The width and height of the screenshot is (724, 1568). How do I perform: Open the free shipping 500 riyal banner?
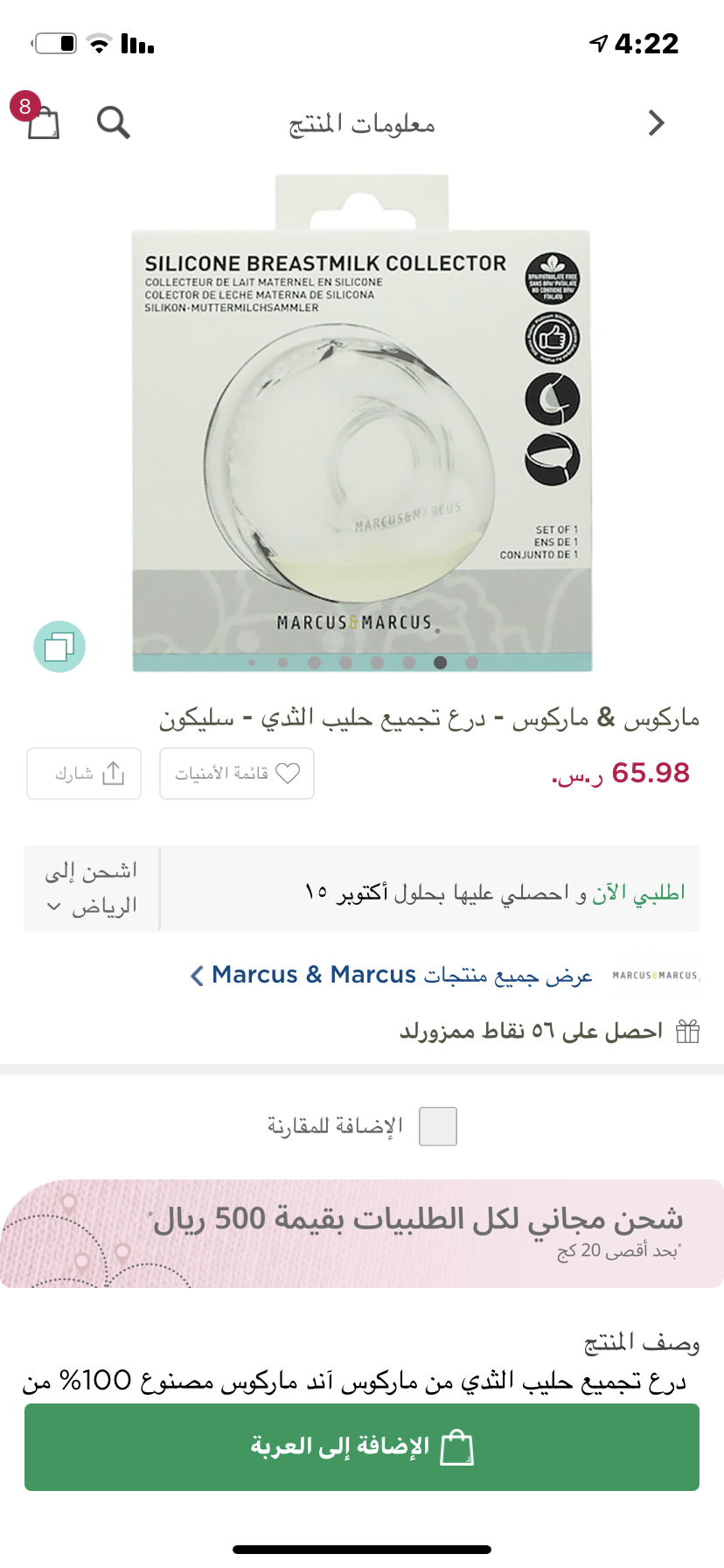point(362,1233)
